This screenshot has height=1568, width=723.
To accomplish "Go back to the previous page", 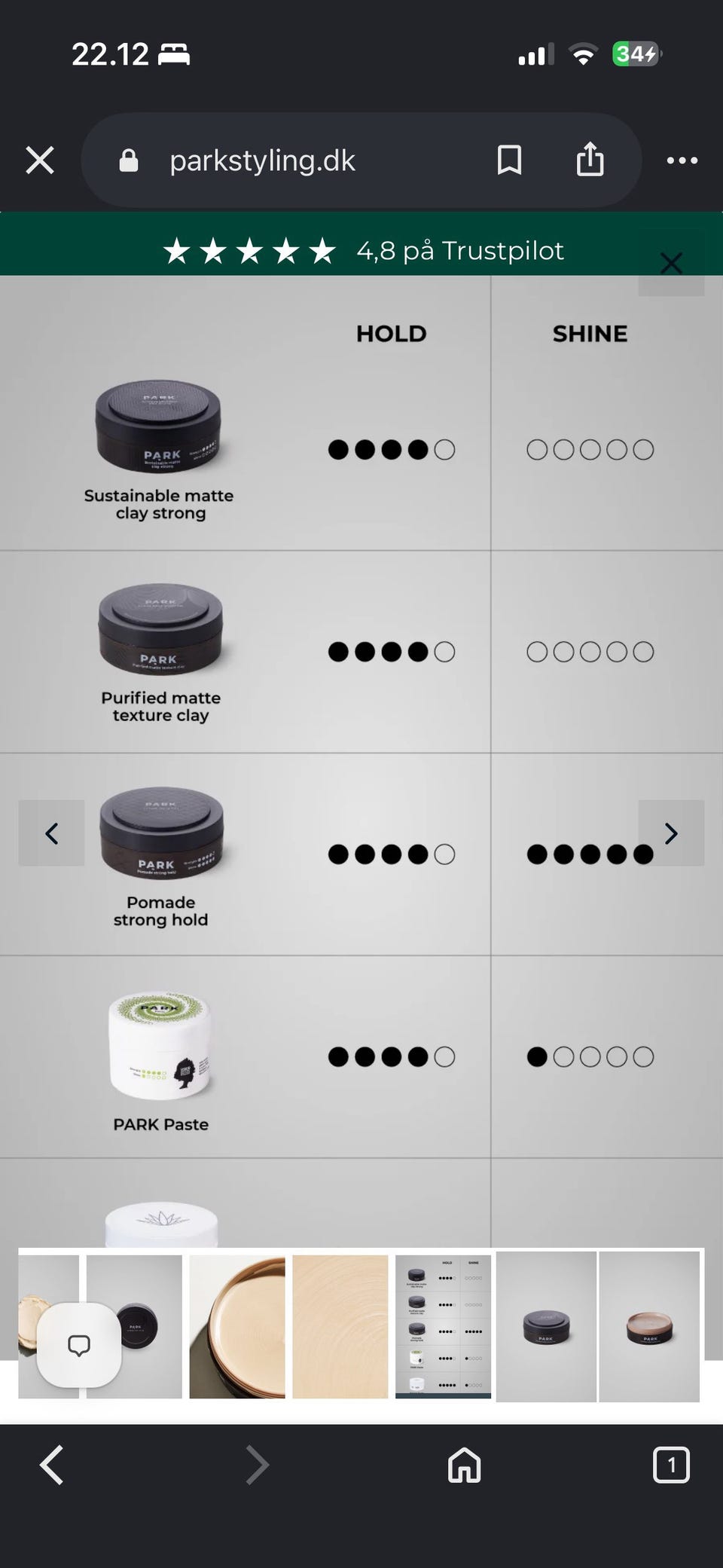I will [51, 1466].
